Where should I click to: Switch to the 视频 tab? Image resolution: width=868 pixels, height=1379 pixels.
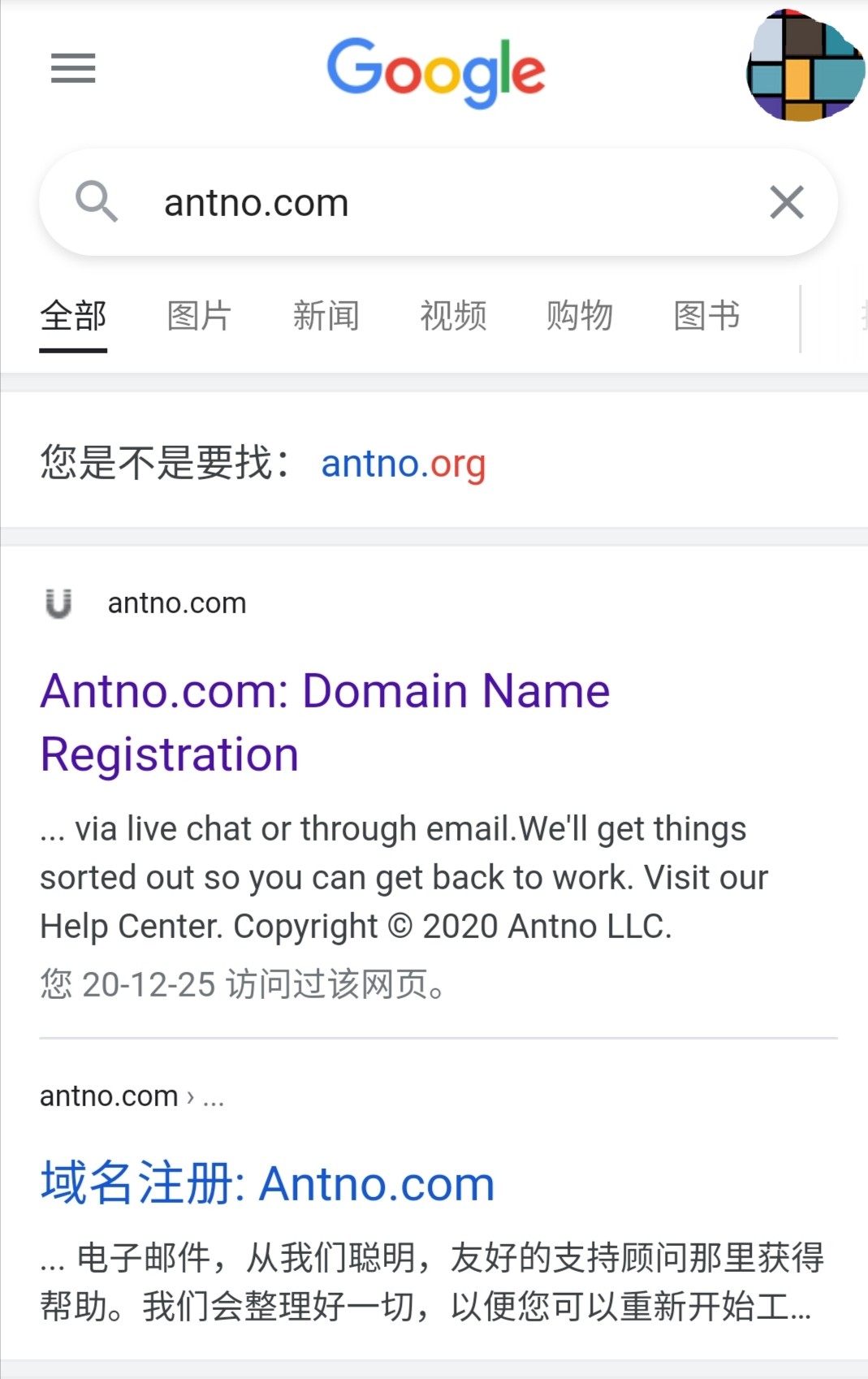[453, 316]
